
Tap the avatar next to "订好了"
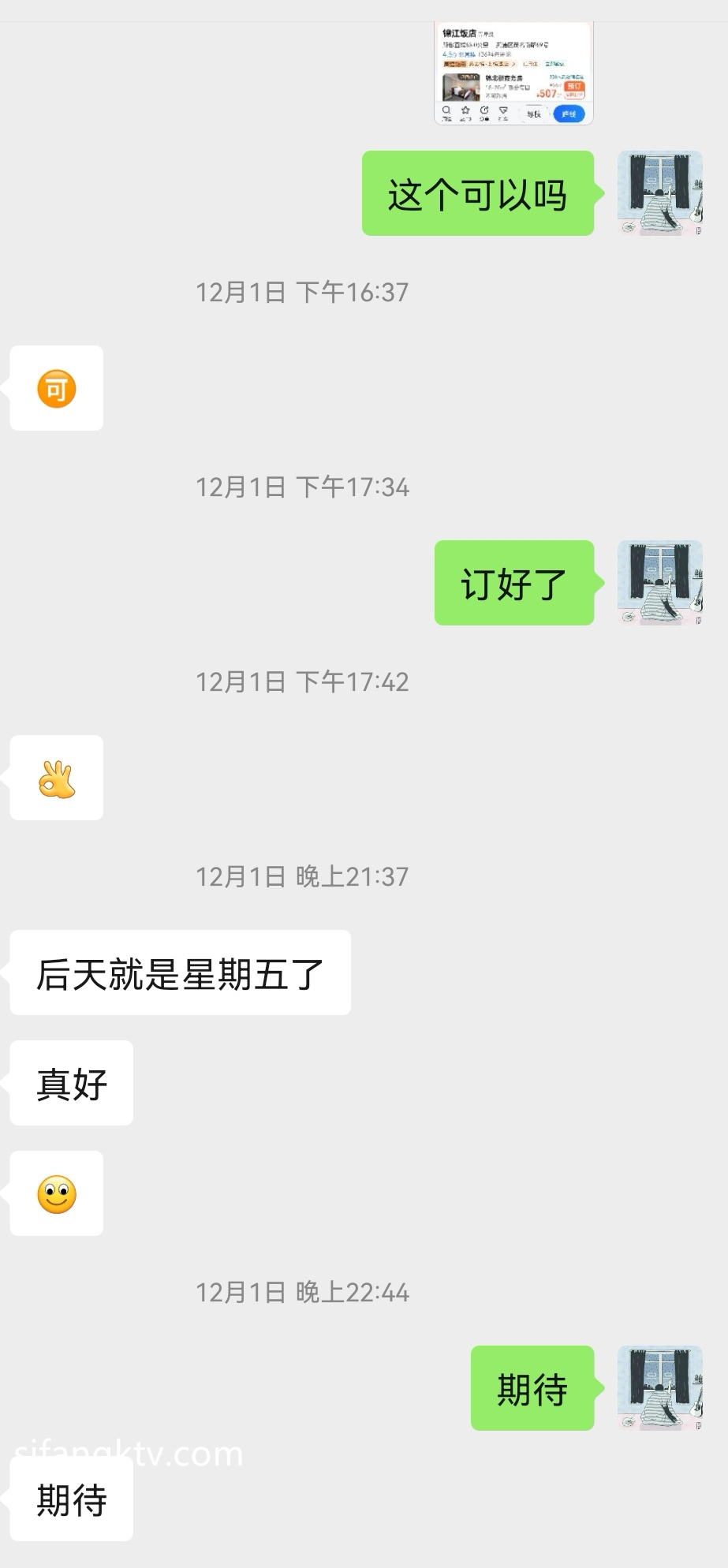659,583
